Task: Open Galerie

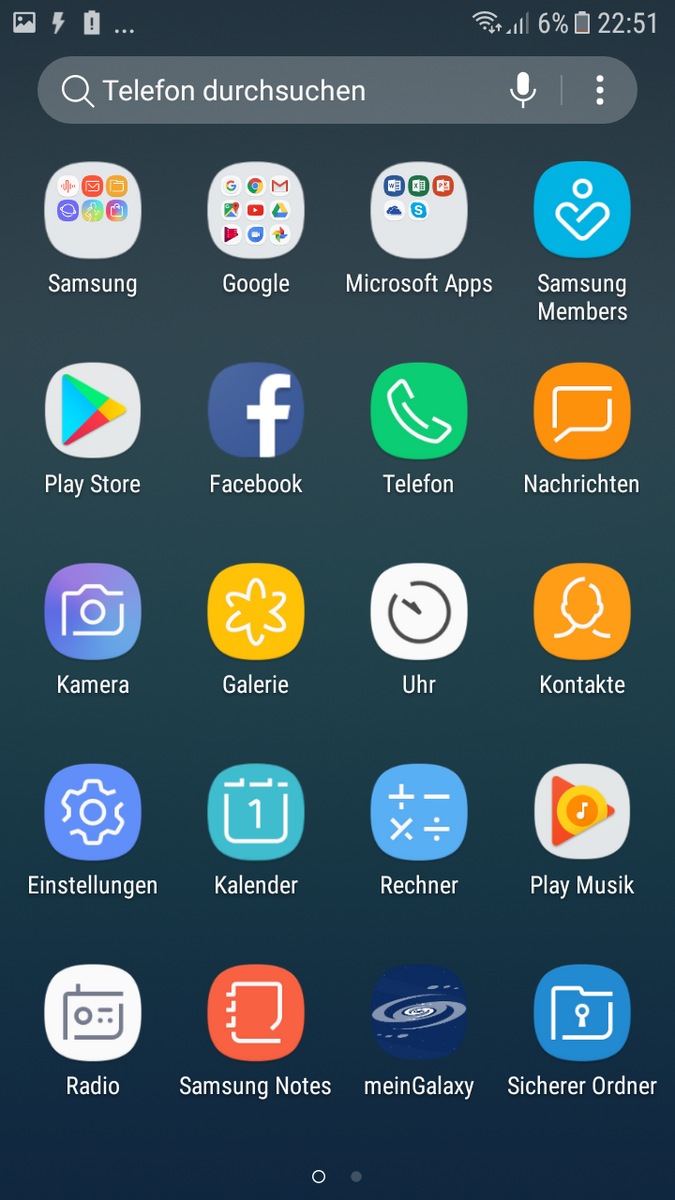Action: click(256, 612)
